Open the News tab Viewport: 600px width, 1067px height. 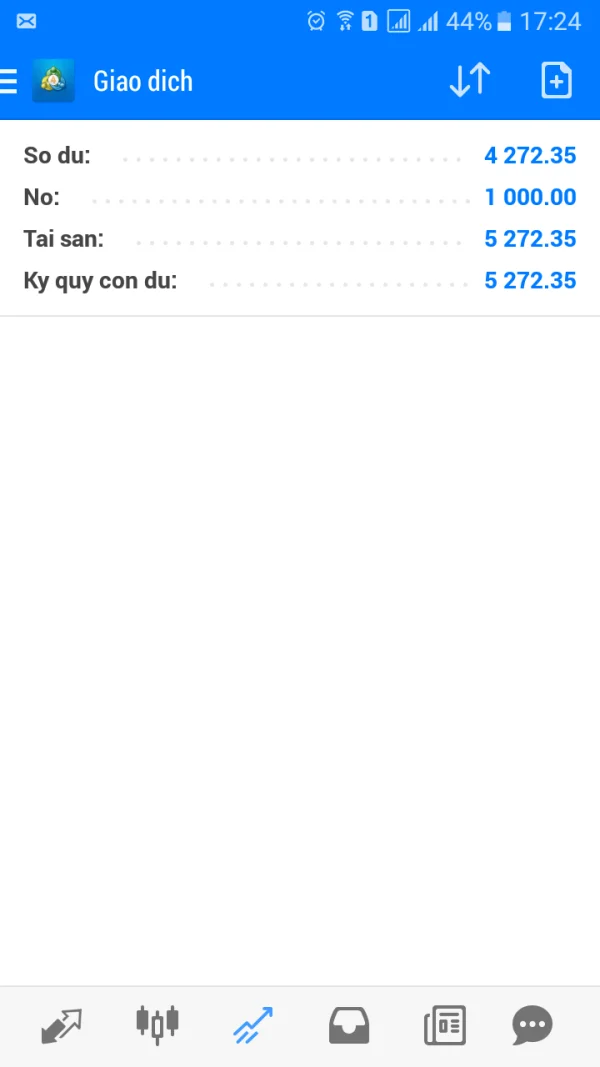point(445,1026)
